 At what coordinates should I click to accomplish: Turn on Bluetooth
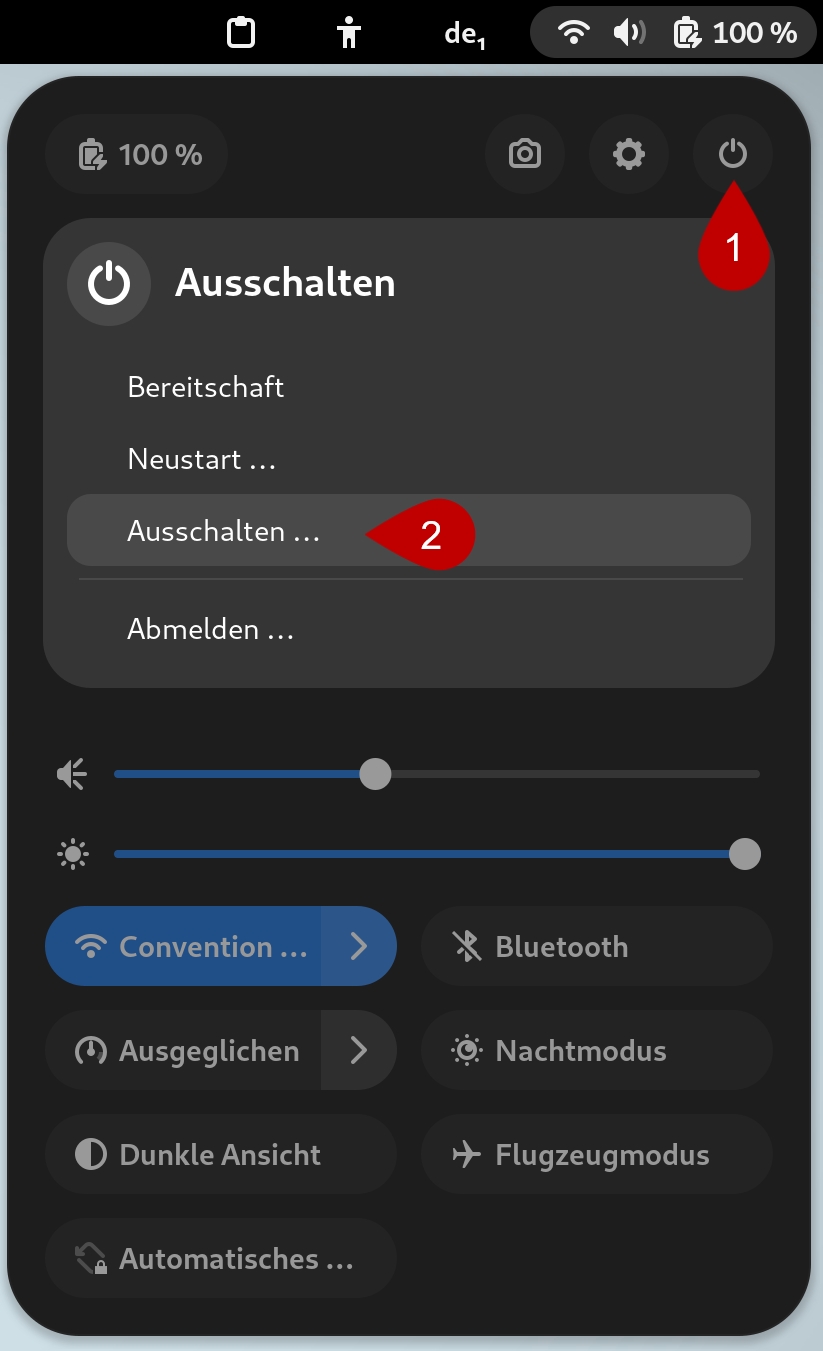(x=596, y=946)
